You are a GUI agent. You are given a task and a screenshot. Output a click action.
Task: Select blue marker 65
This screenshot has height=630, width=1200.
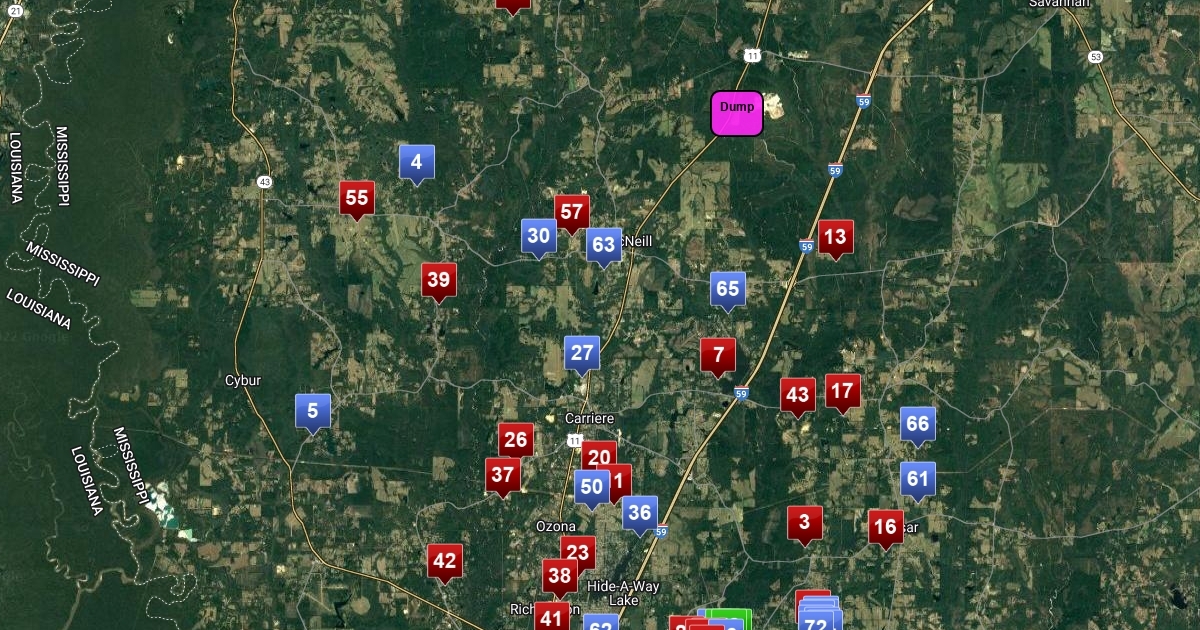(728, 290)
